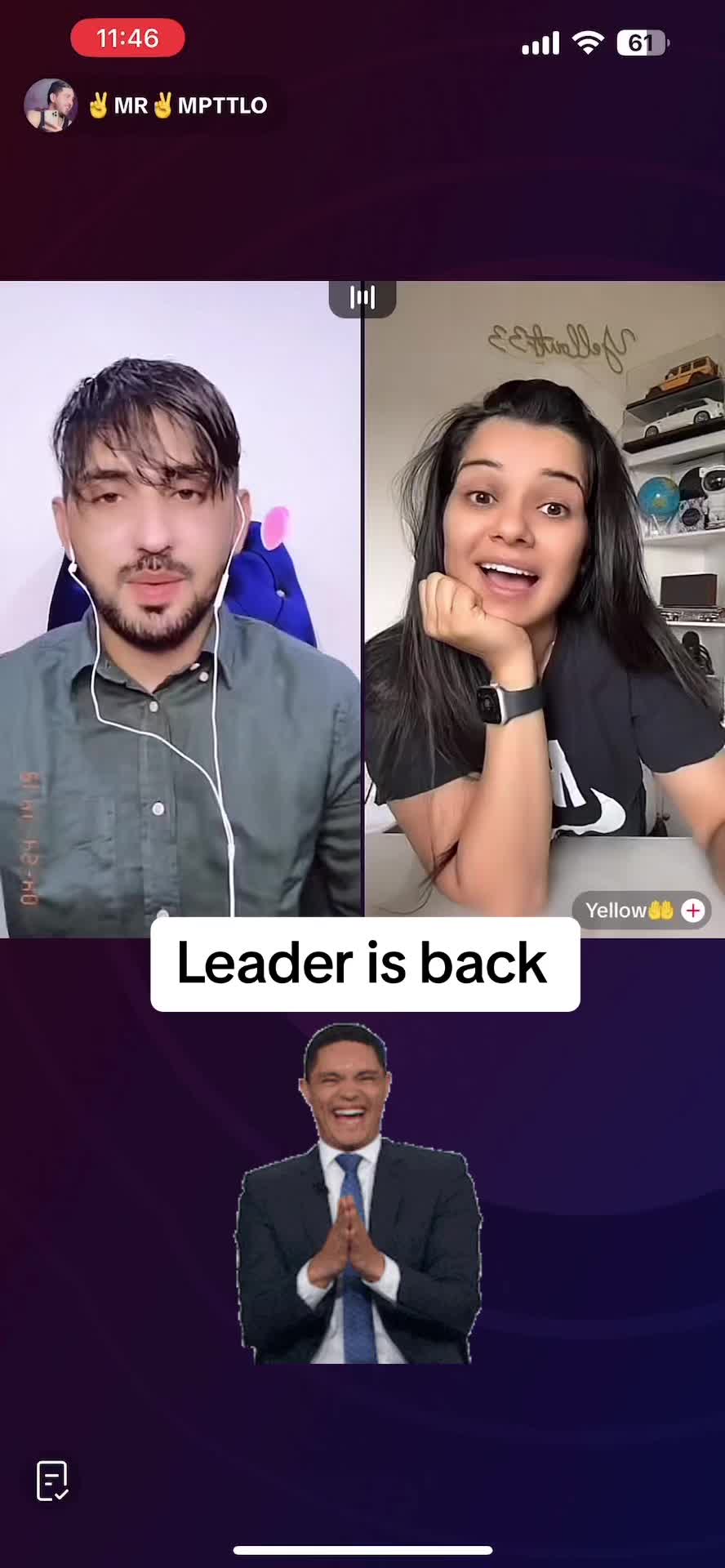
Task: Tap the audio bars icon between streams
Action: (x=362, y=297)
